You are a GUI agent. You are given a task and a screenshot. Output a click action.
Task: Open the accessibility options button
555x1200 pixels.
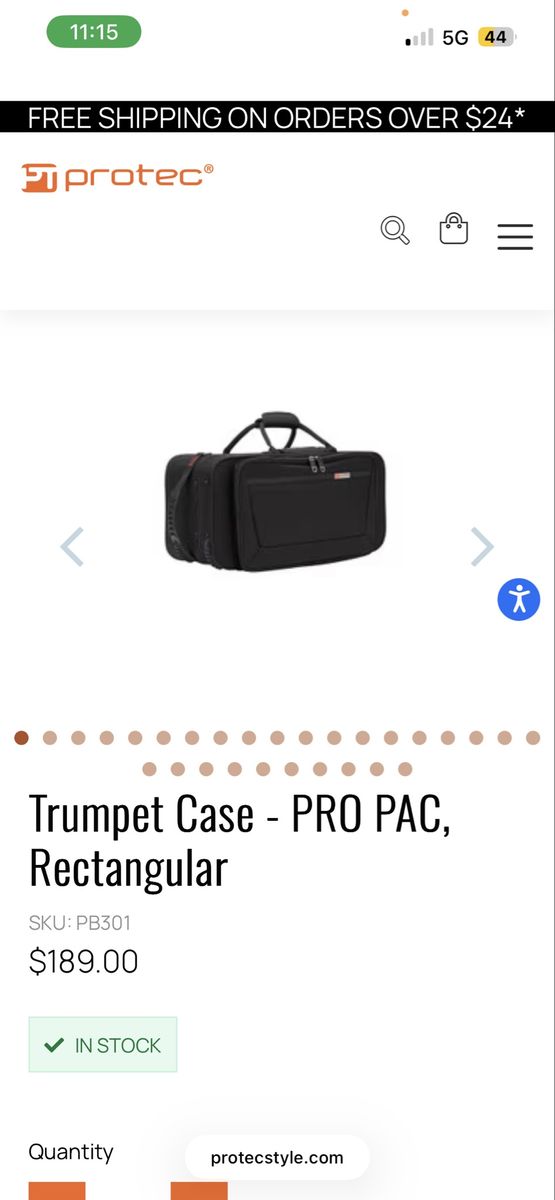519,599
